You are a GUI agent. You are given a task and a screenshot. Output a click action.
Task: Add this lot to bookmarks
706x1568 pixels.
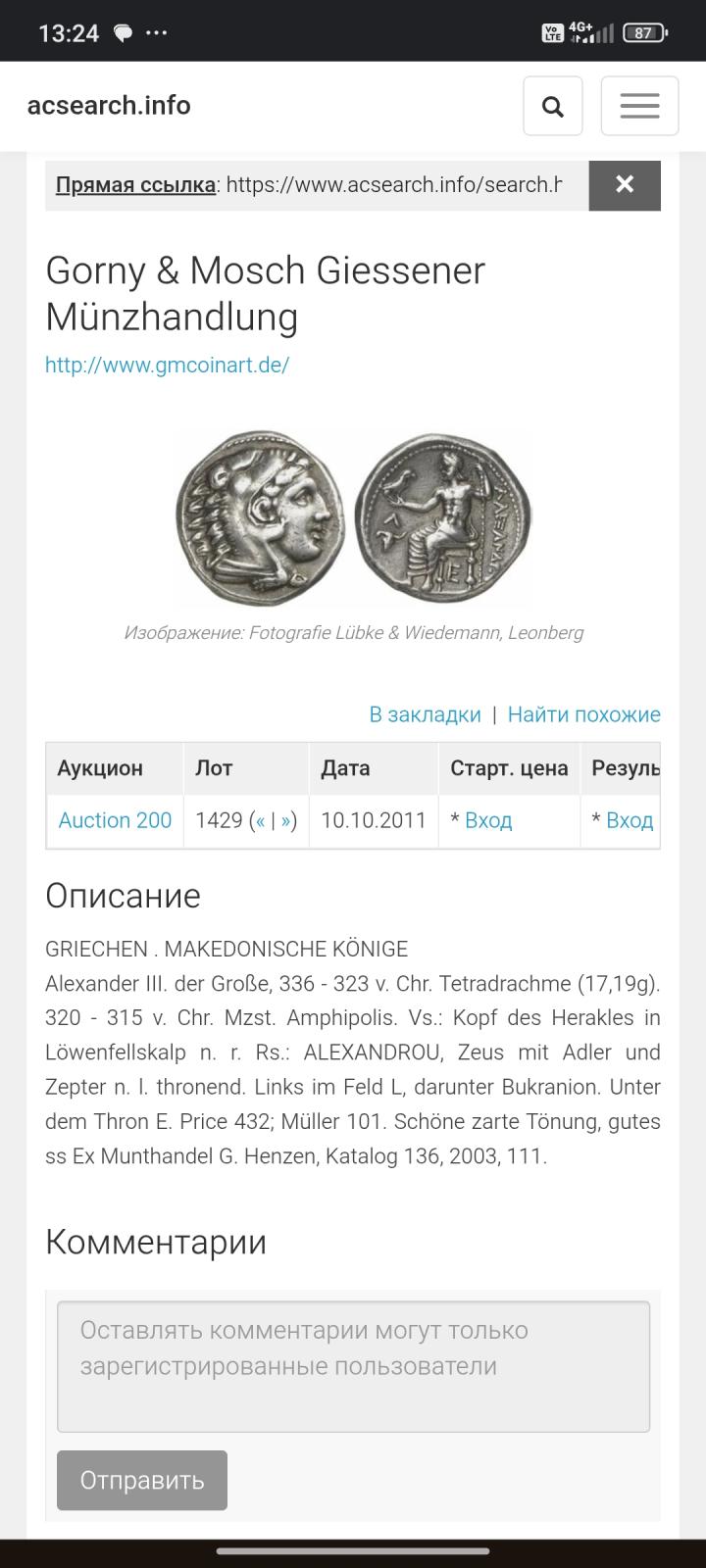click(425, 714)
